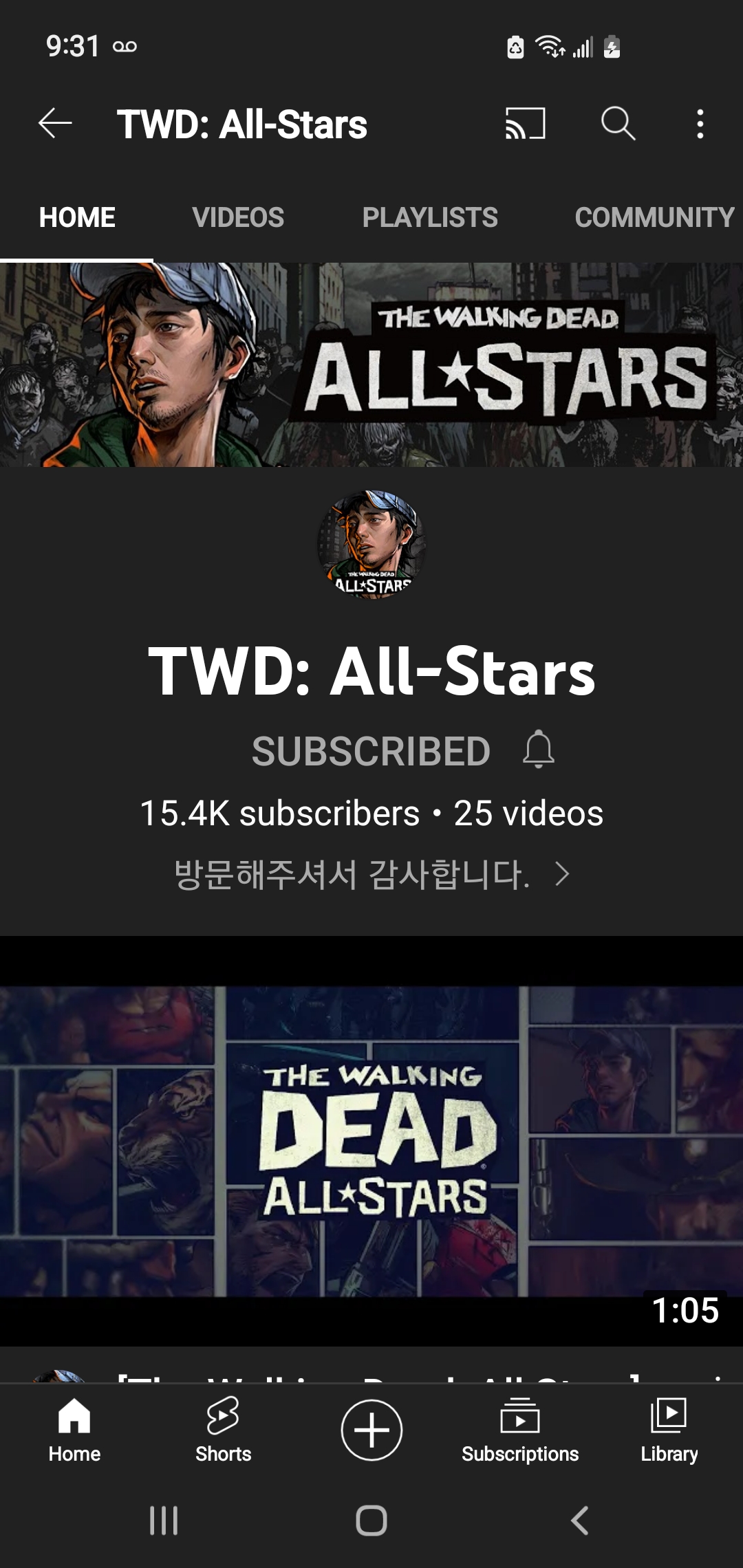
Task: Create new content with plus button
Action: 371,1429
